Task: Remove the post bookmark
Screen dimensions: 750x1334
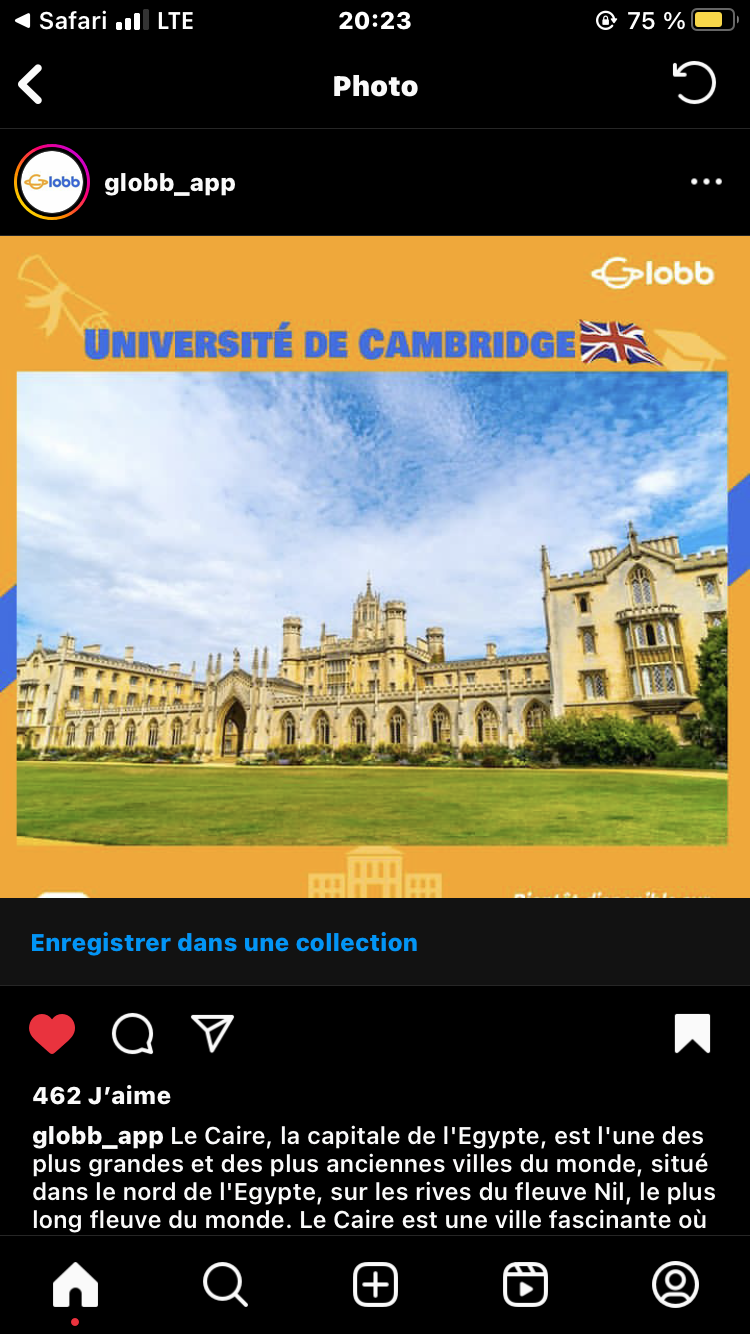Action: tap(692, 1034)
